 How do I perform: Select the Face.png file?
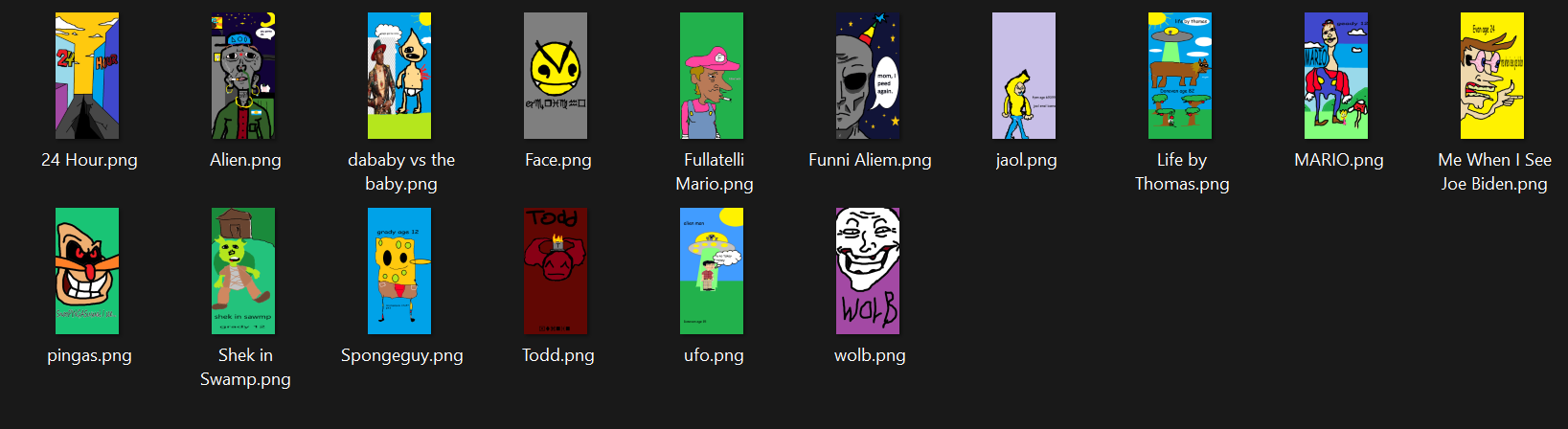(x=556, y=76)
